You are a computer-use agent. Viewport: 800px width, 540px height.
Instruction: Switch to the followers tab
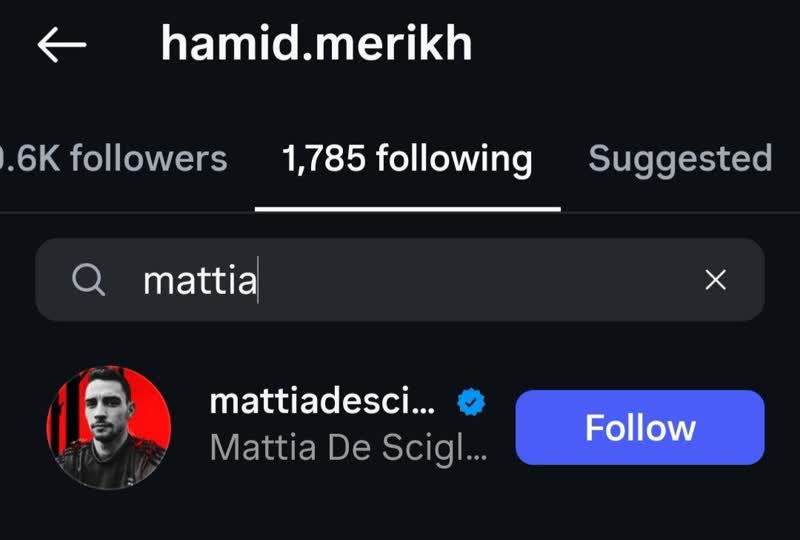click(114, 158)
